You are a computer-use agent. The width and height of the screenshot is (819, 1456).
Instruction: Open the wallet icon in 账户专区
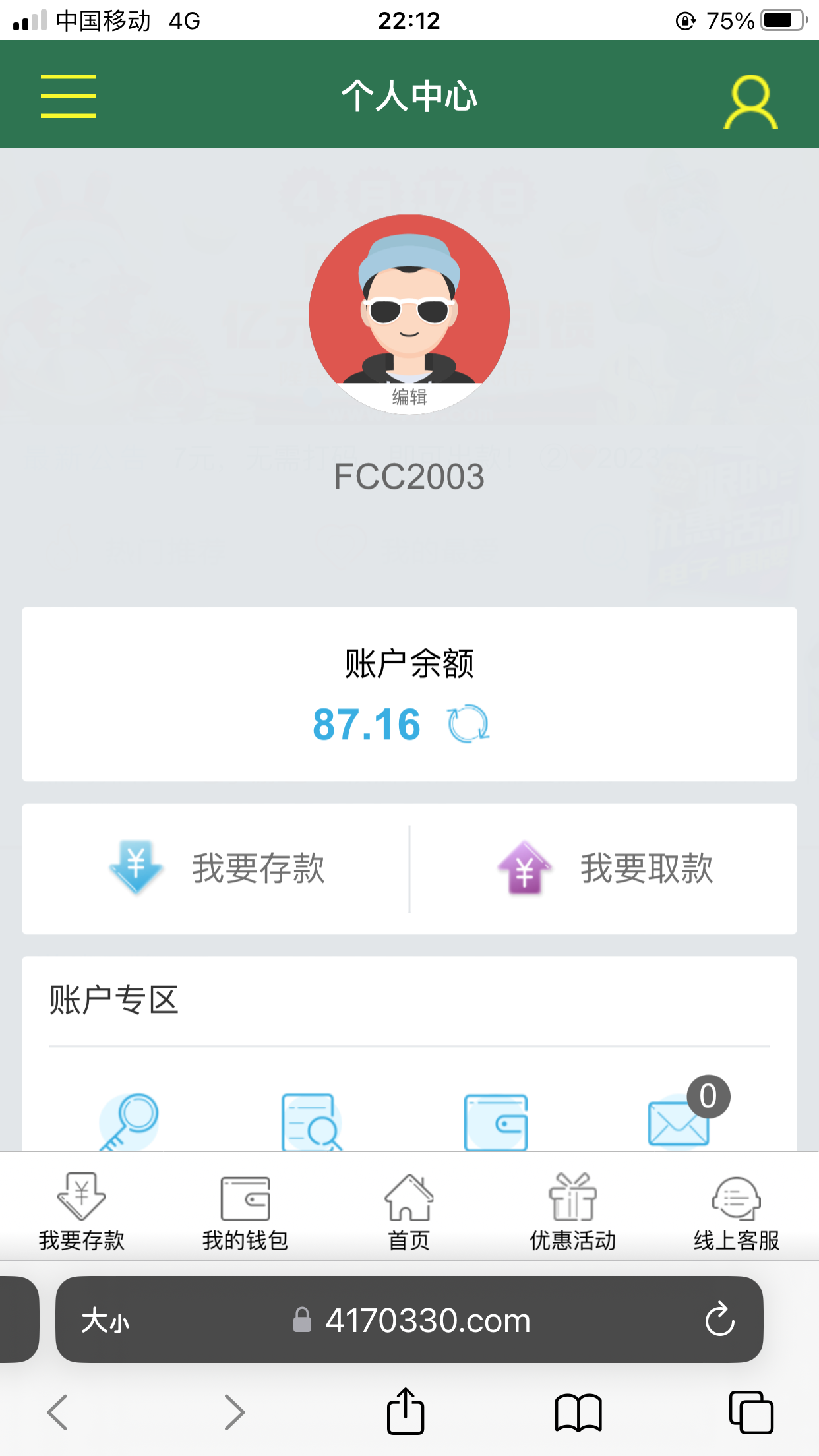[x=496, y=1122]
